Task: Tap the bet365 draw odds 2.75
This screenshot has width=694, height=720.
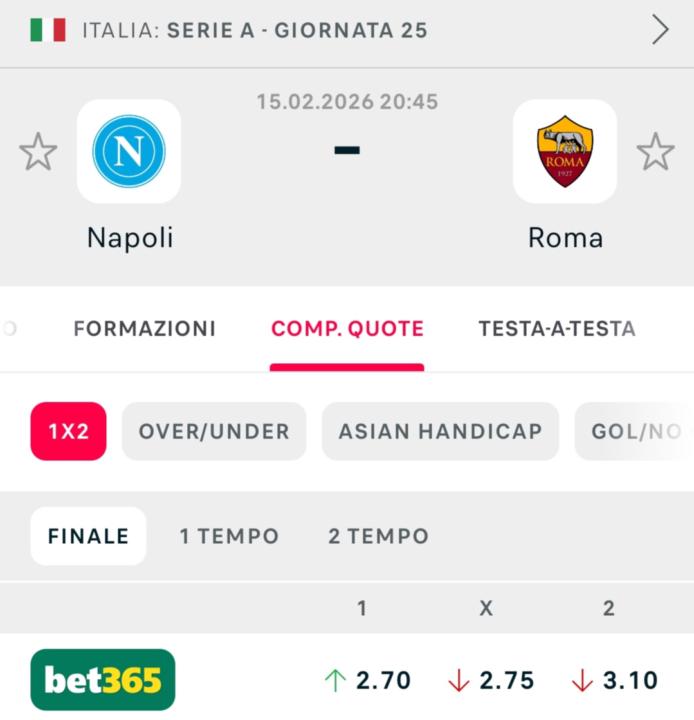Action: (x=492, y=681)
